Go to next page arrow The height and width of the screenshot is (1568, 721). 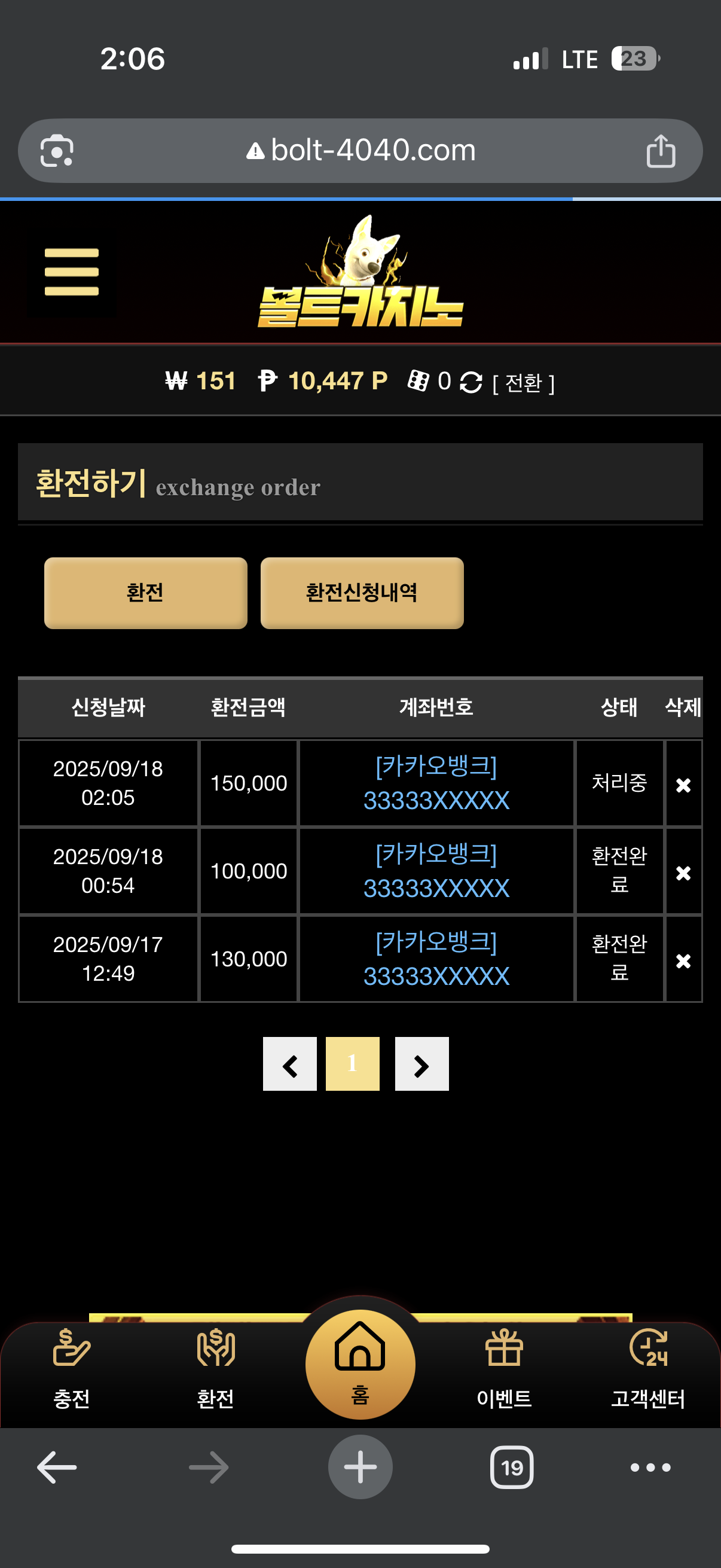click(421, 1064)
